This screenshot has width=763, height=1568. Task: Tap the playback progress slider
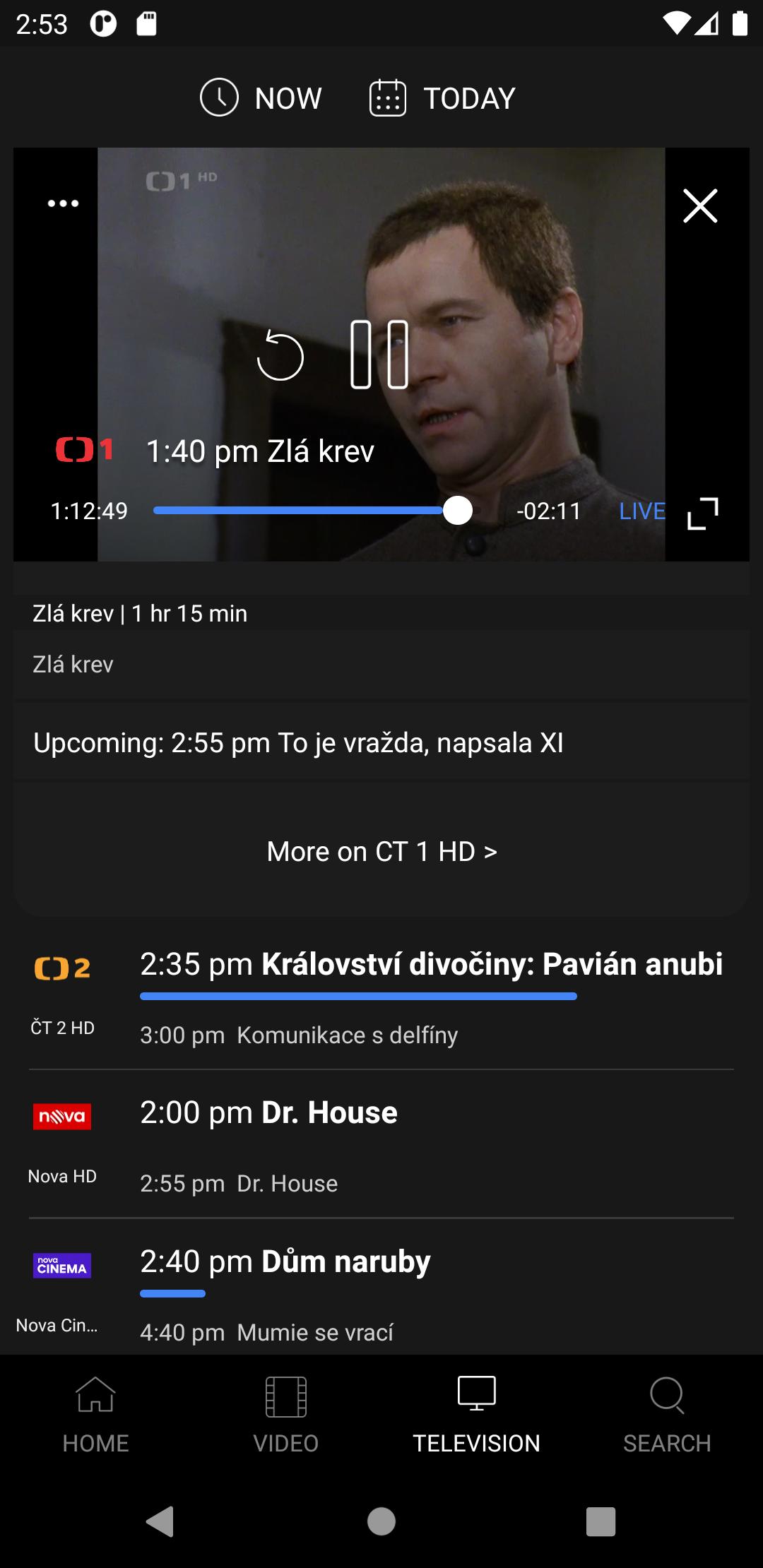(x=311, y=510)
